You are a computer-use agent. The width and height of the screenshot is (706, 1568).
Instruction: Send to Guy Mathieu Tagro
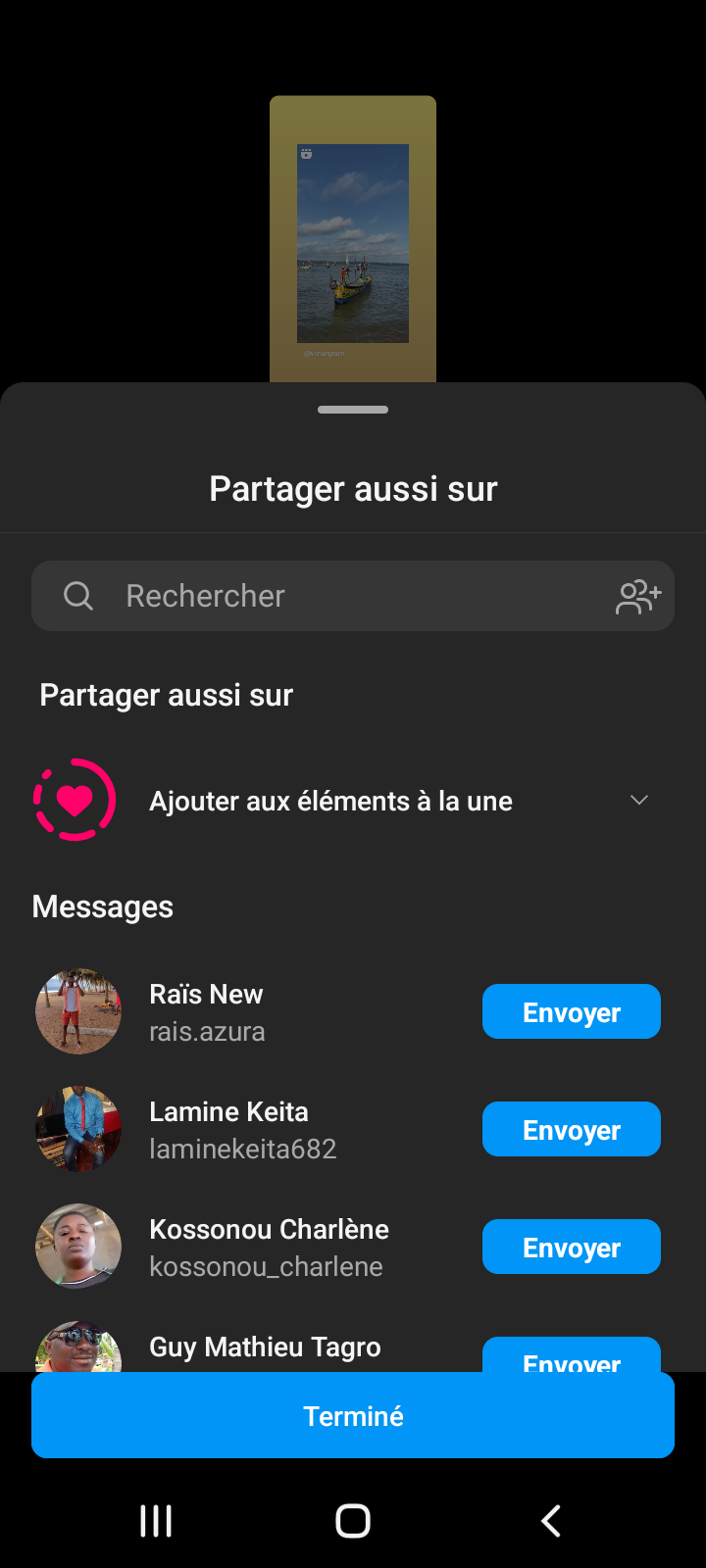pos(571,1356)
